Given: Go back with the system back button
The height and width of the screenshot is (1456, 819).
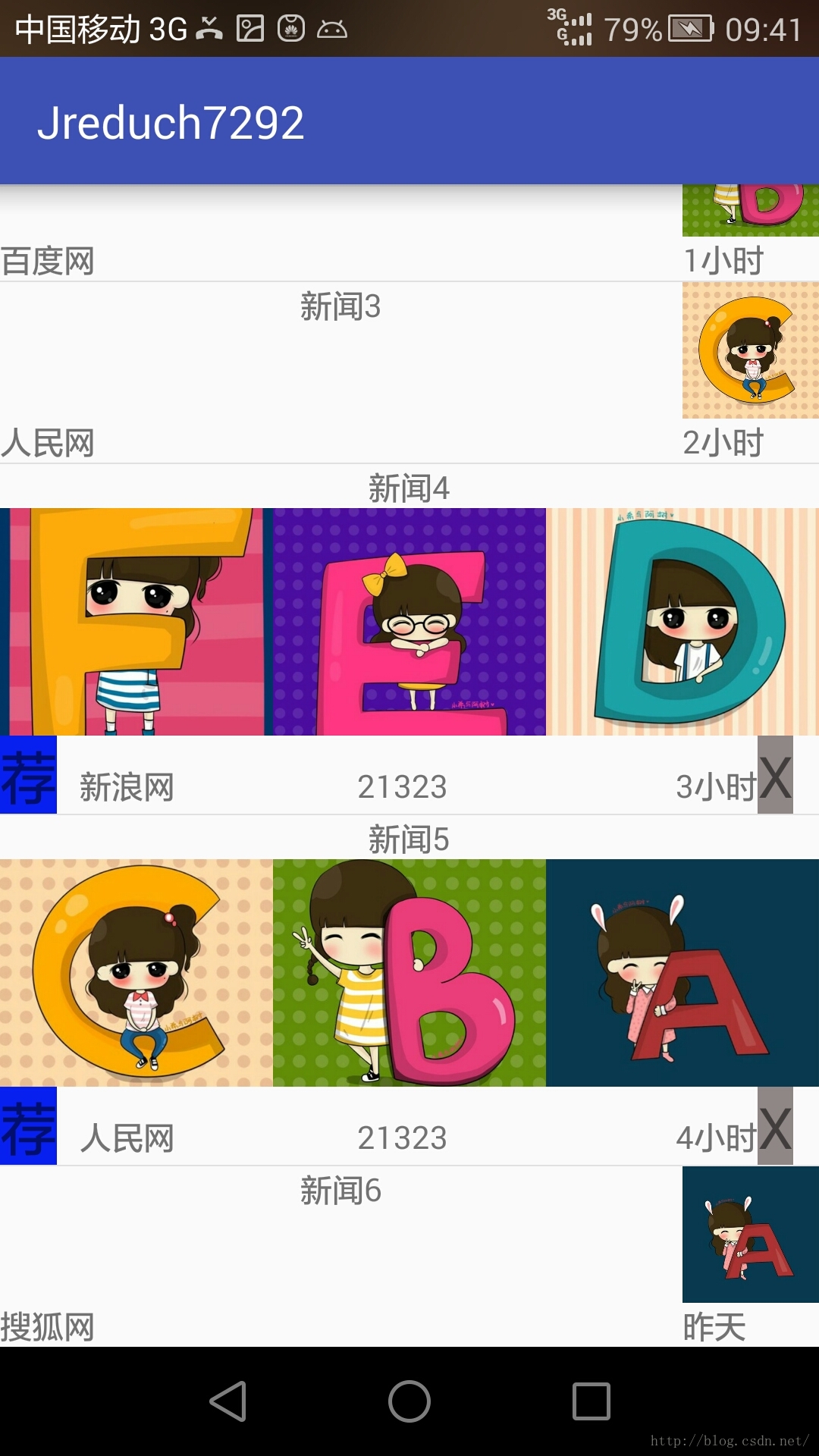Looking at the screenshot, I should [x=227, y=1401].
